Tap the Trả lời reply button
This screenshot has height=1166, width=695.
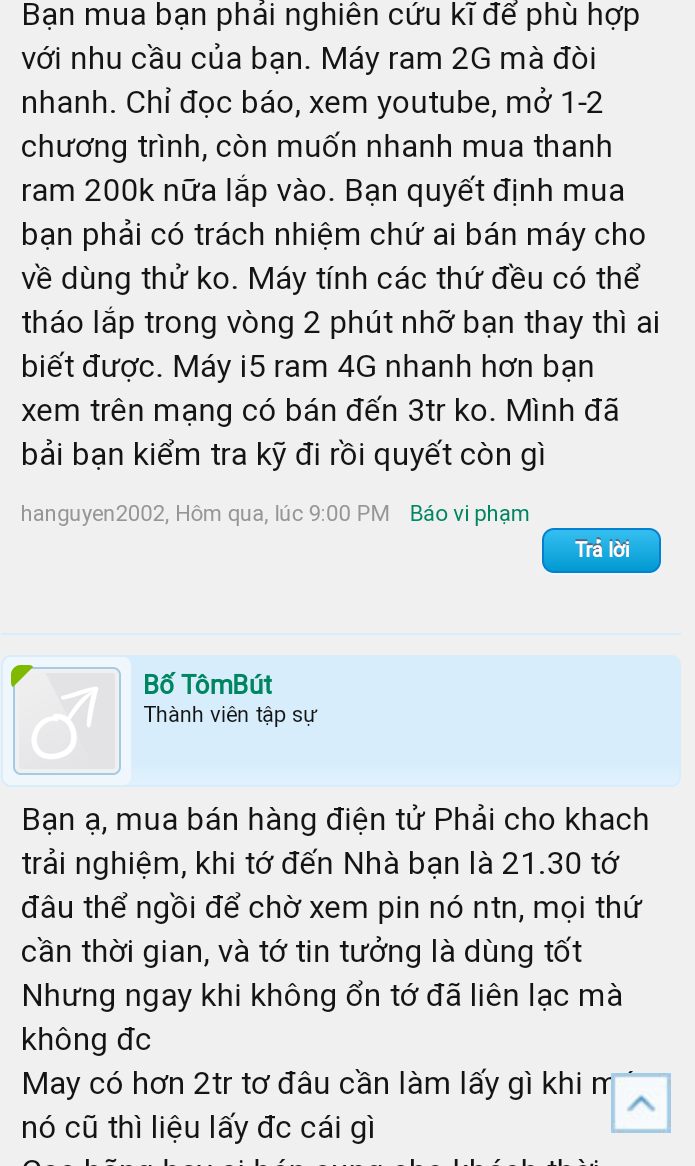[x=601, y=550]
